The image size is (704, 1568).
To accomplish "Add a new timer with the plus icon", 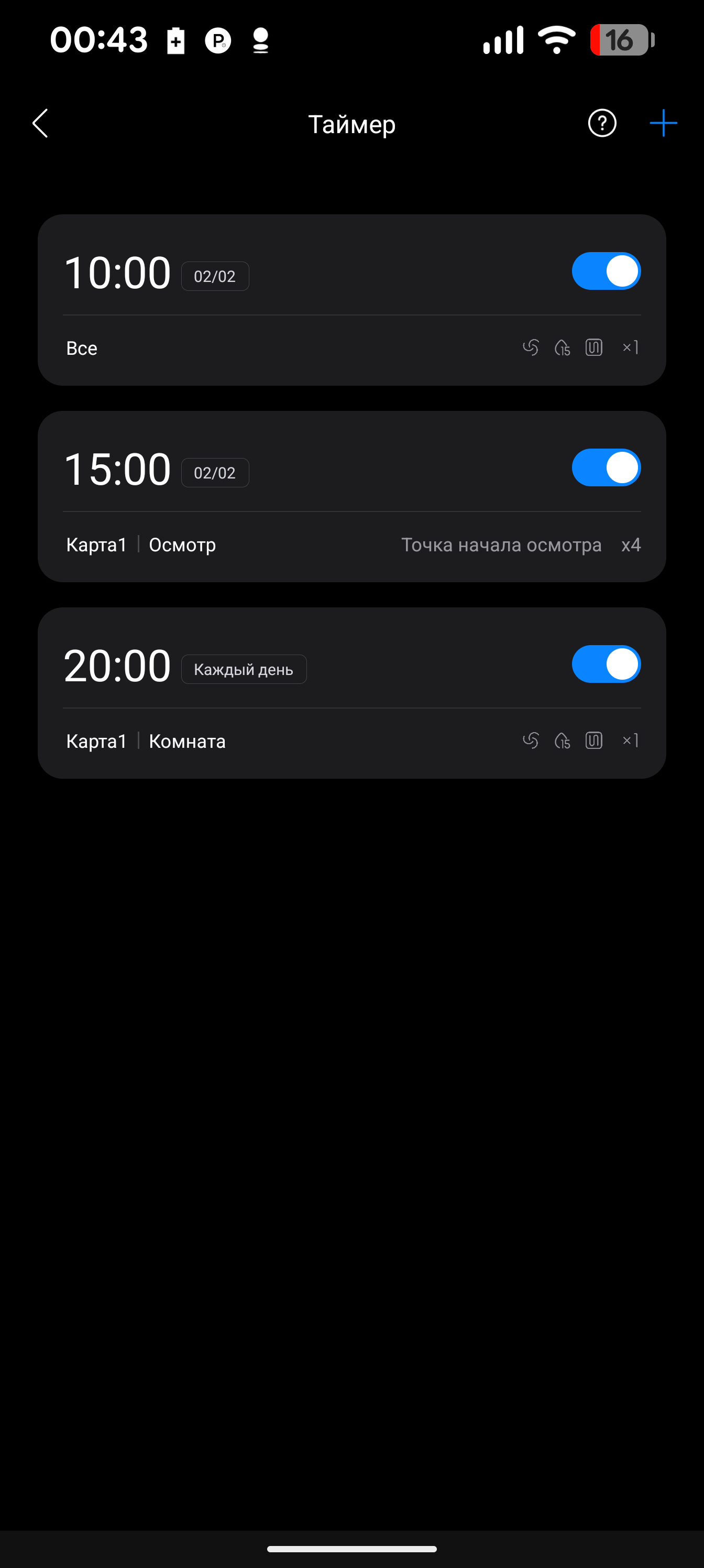I will click(663, 124).
